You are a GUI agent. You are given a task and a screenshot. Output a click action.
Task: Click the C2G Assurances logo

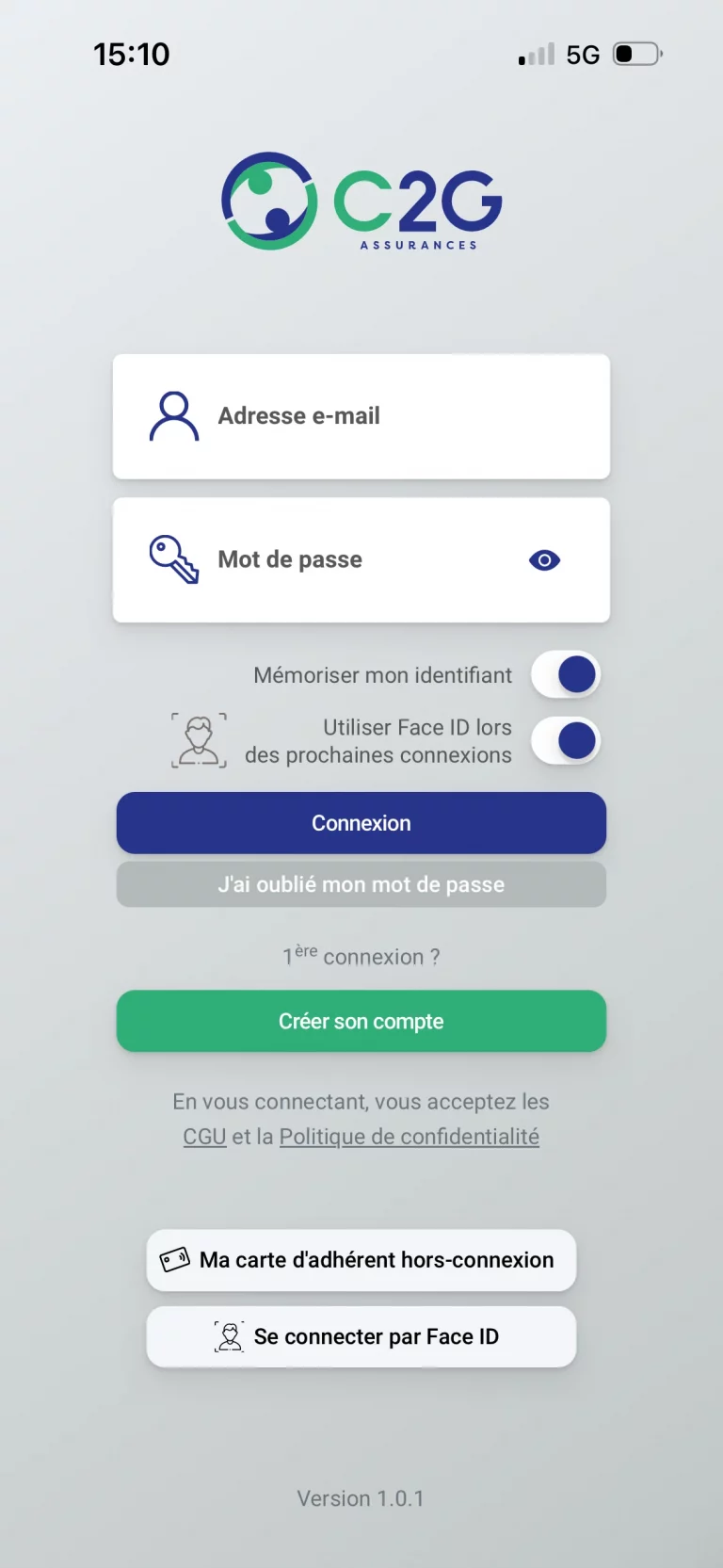point(361,202)
